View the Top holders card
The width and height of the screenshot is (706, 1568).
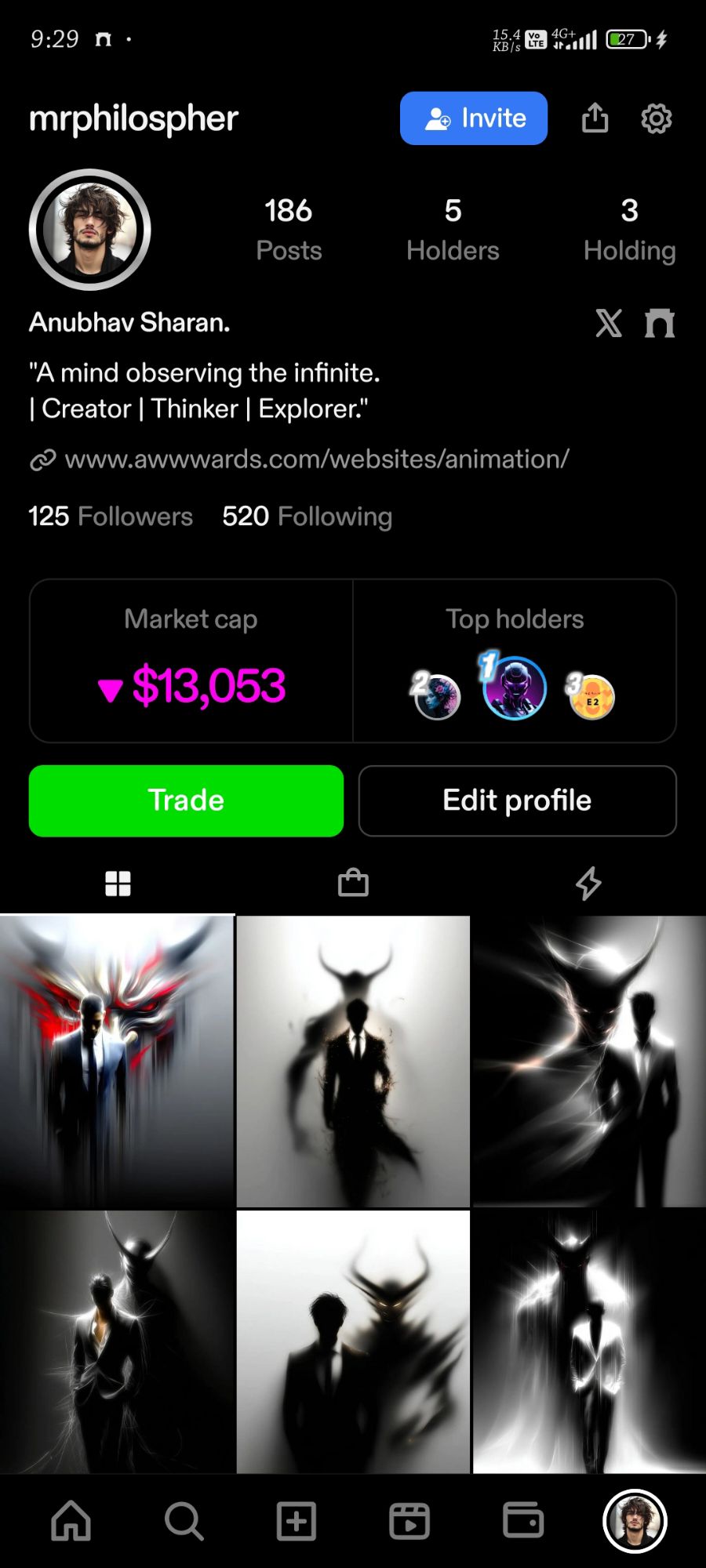(515, 661)
